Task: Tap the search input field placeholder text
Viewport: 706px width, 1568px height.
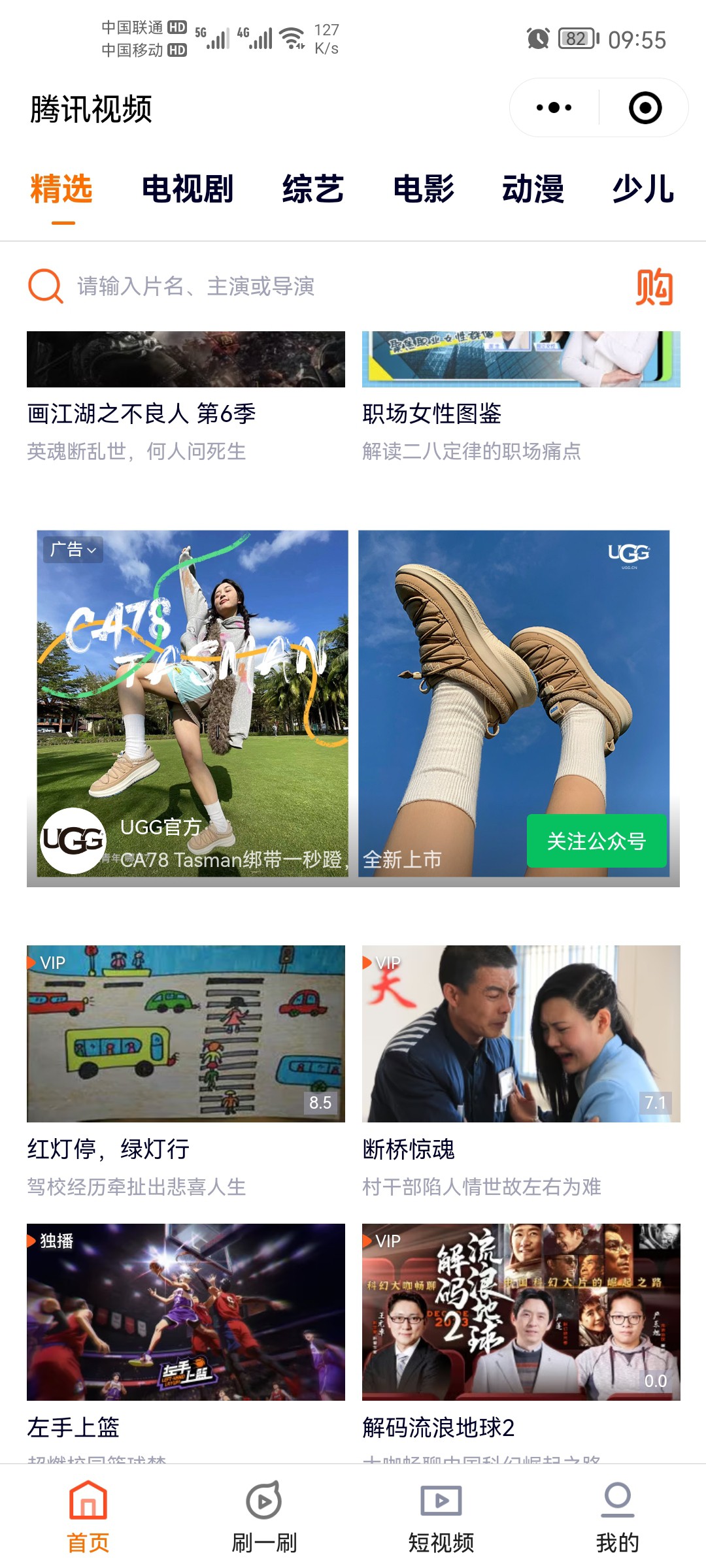Action: 194,286
